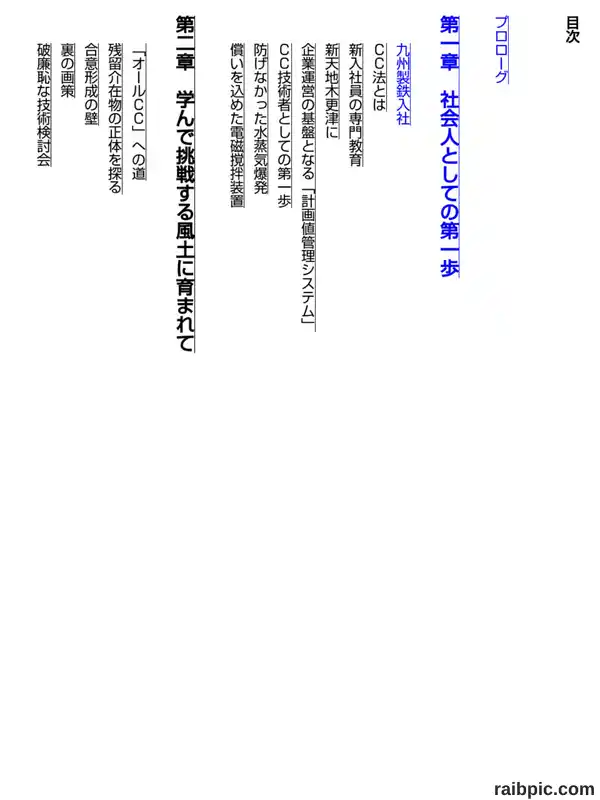Select the 新天地木更津に link
600x800 pixels.
click(332, 91)
